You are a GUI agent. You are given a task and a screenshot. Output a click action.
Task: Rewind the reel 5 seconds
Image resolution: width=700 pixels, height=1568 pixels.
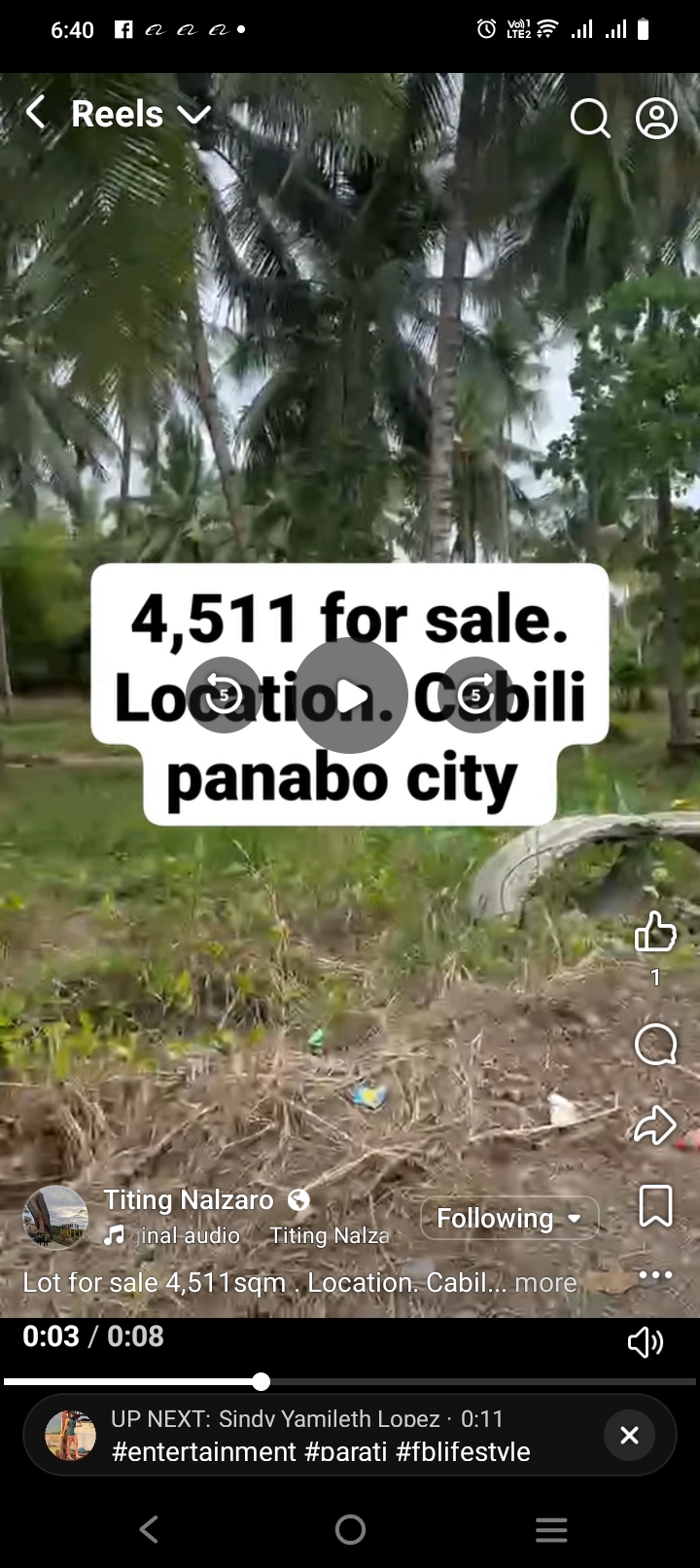coord(224,695)
